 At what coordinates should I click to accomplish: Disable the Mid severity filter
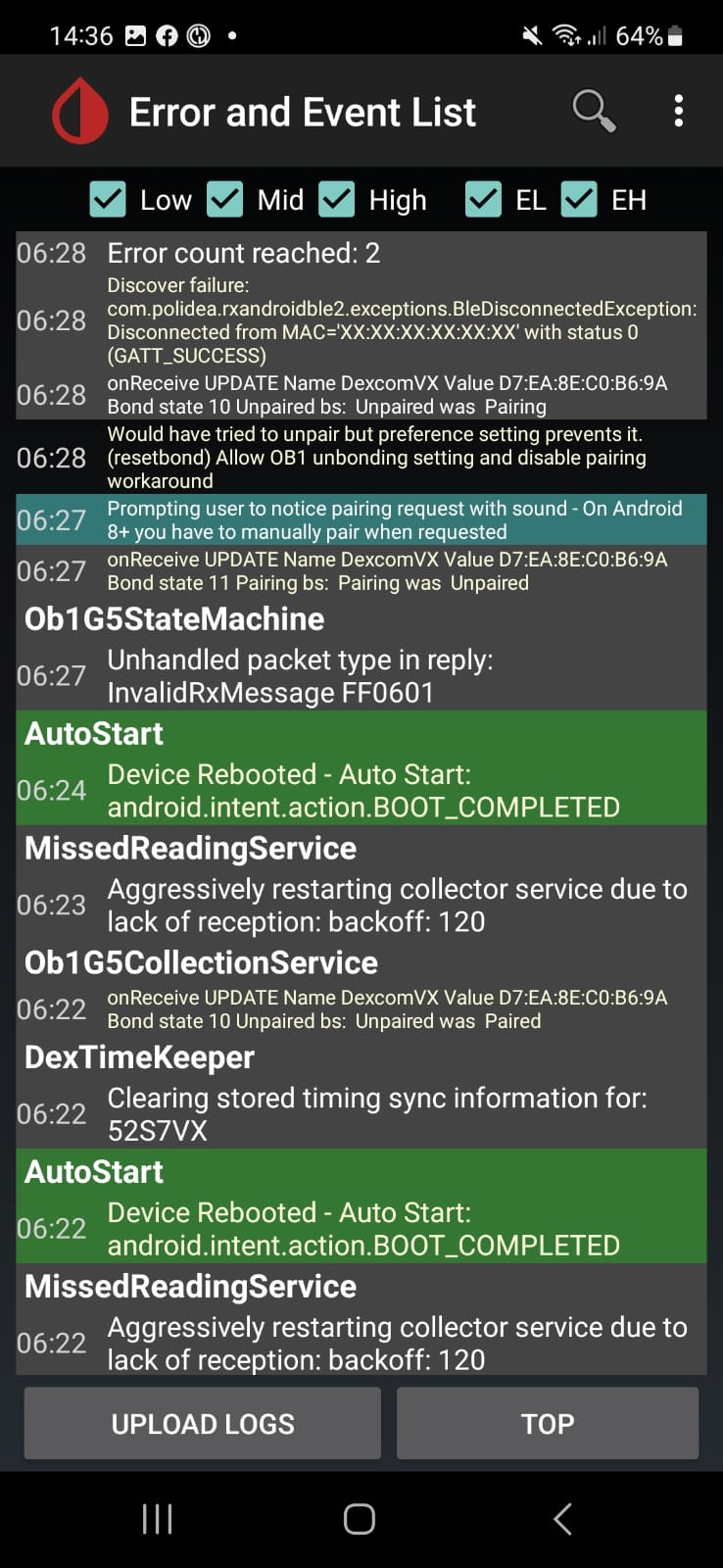click(x=224, y=199)
